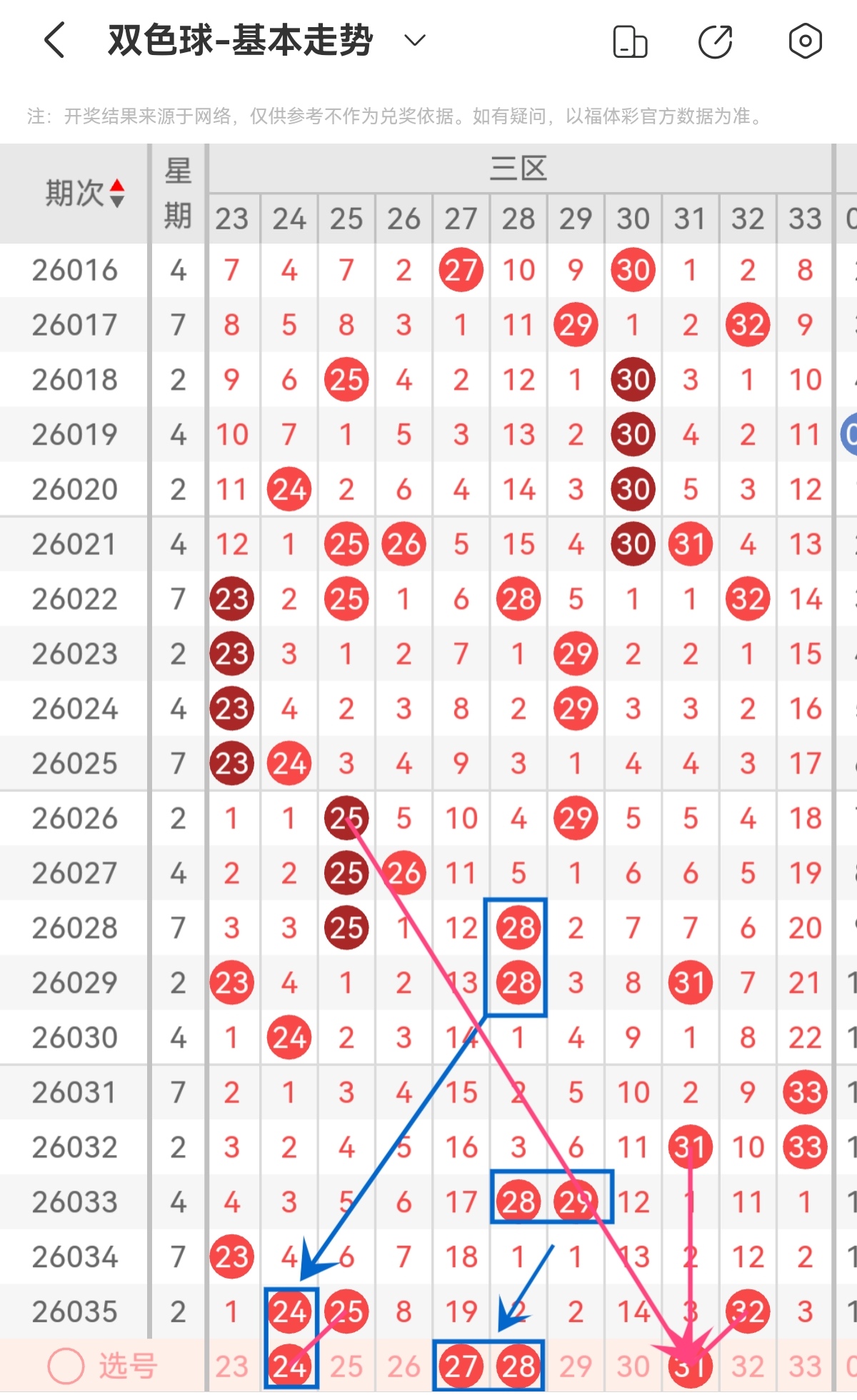Select number 29 in the 选号 row
This screenshot has height=1400, width=857.
tap(576, 1366)
